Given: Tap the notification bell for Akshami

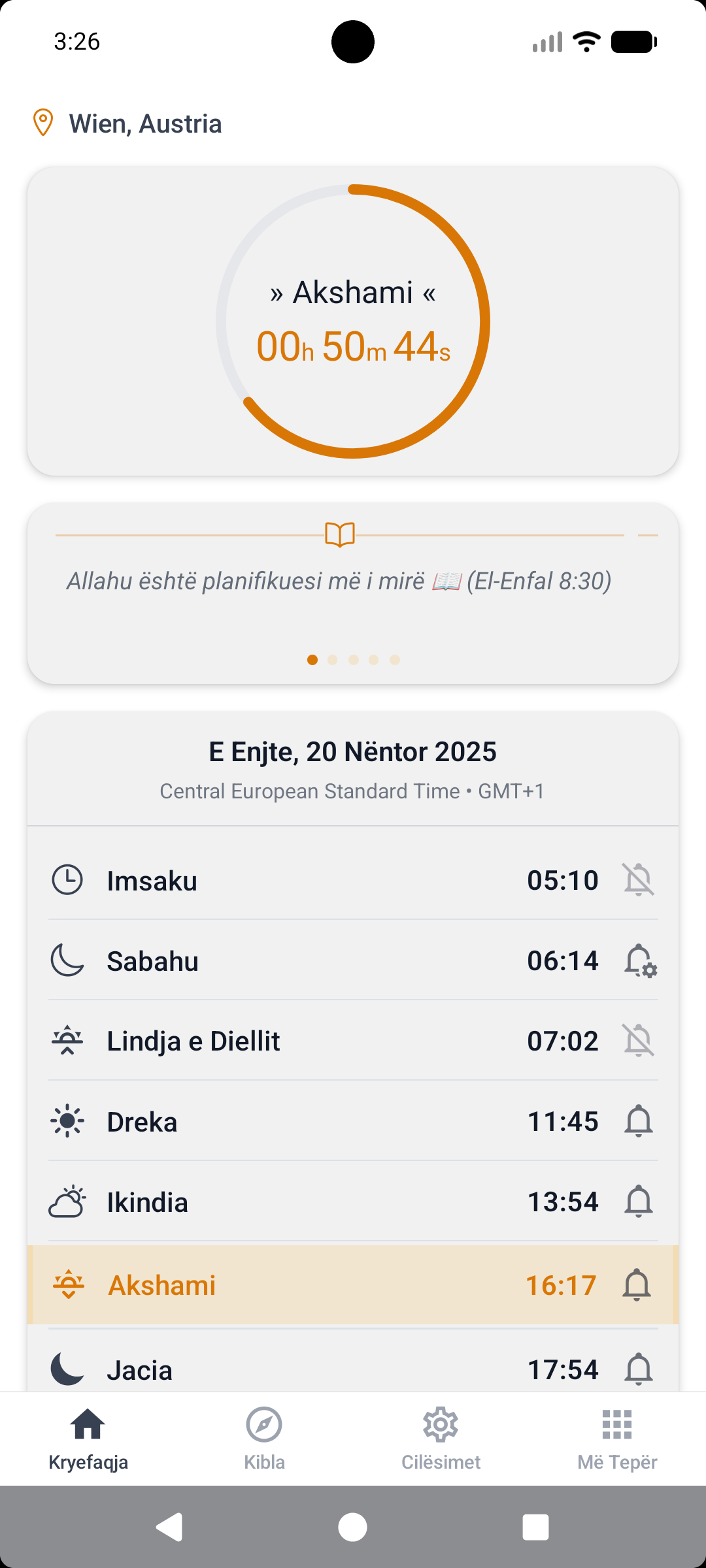Looking at the screenshot, I should 636,1285.
